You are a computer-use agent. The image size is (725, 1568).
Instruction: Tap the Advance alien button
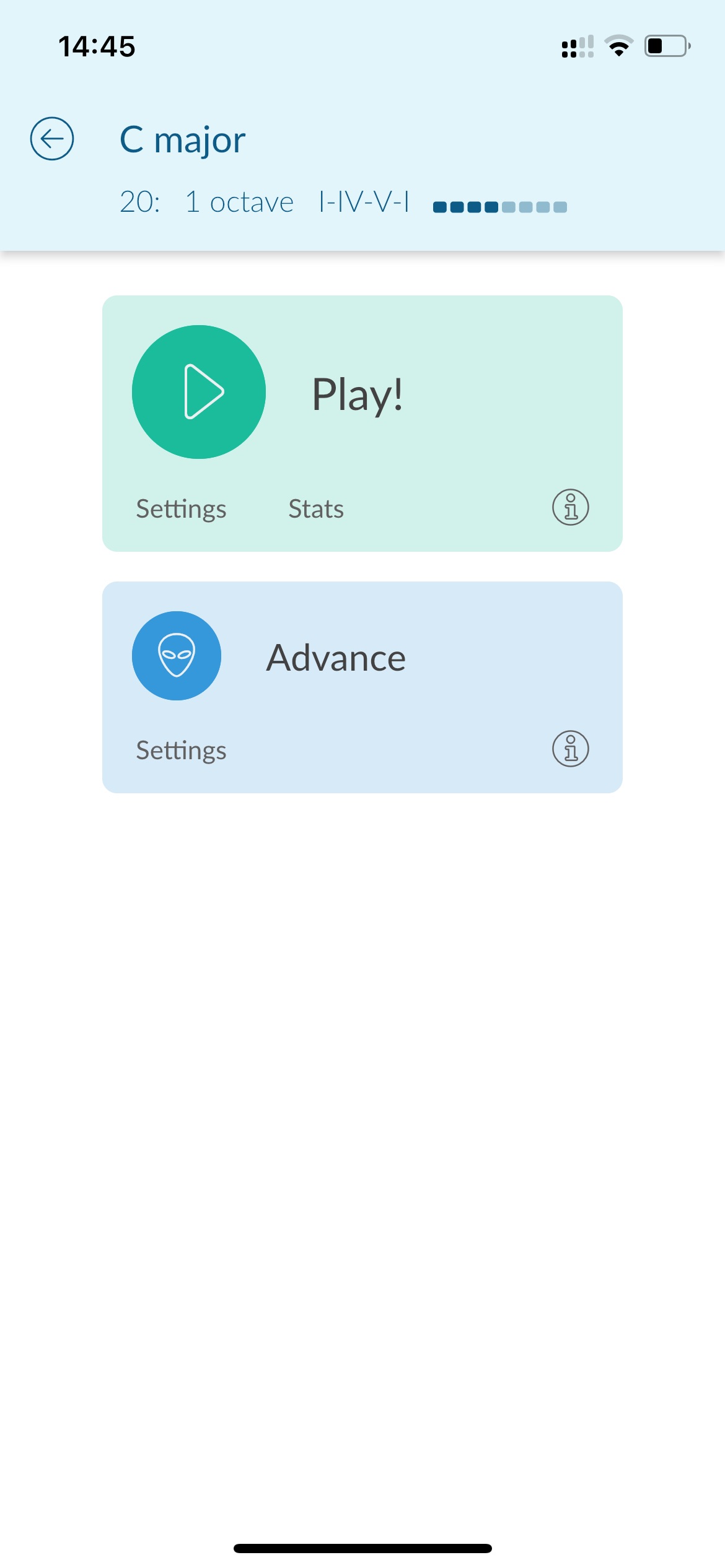pyautogui.click(x=177, y=656)
